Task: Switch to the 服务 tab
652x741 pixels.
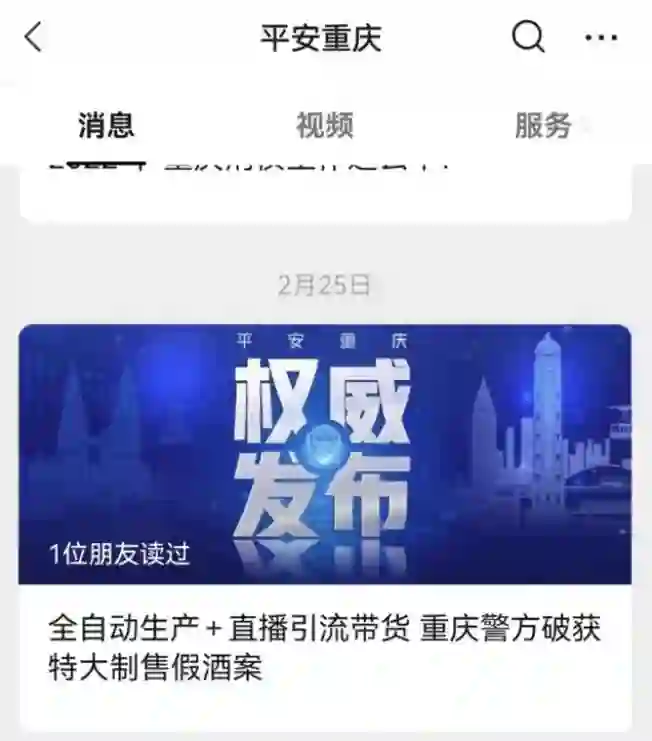Action: [543, 125]
